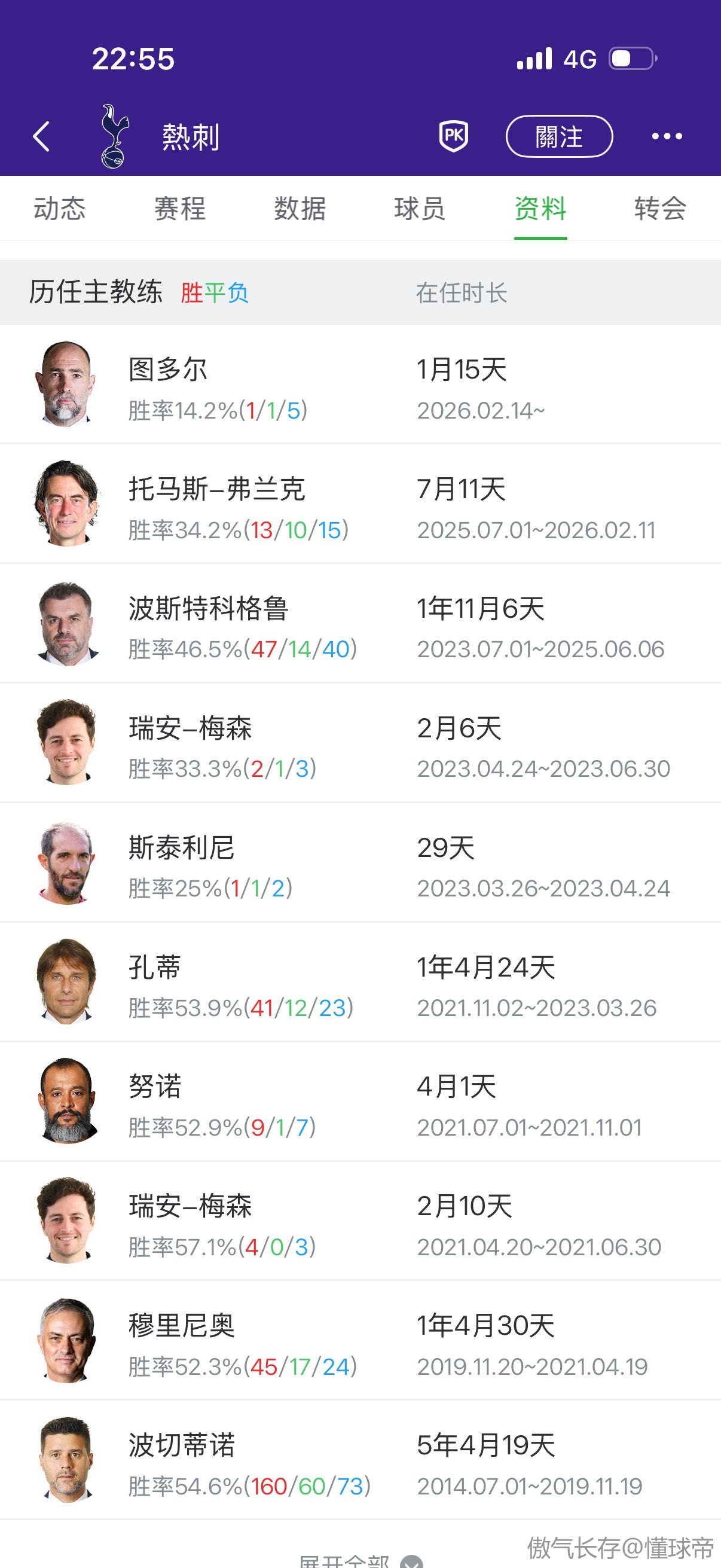The image size is (721, 1568).
Task: Open the PK comparison shield icon
Action: (x=454, y=136)
